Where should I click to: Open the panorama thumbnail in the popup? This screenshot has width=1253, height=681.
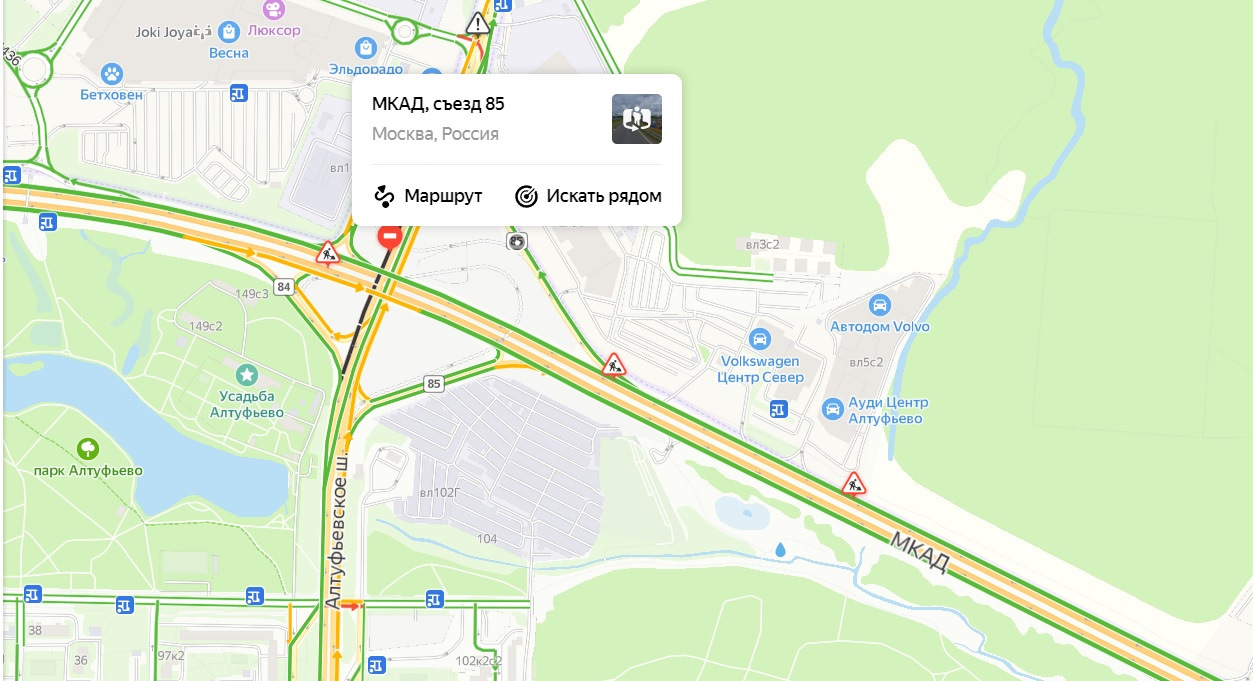637,119
